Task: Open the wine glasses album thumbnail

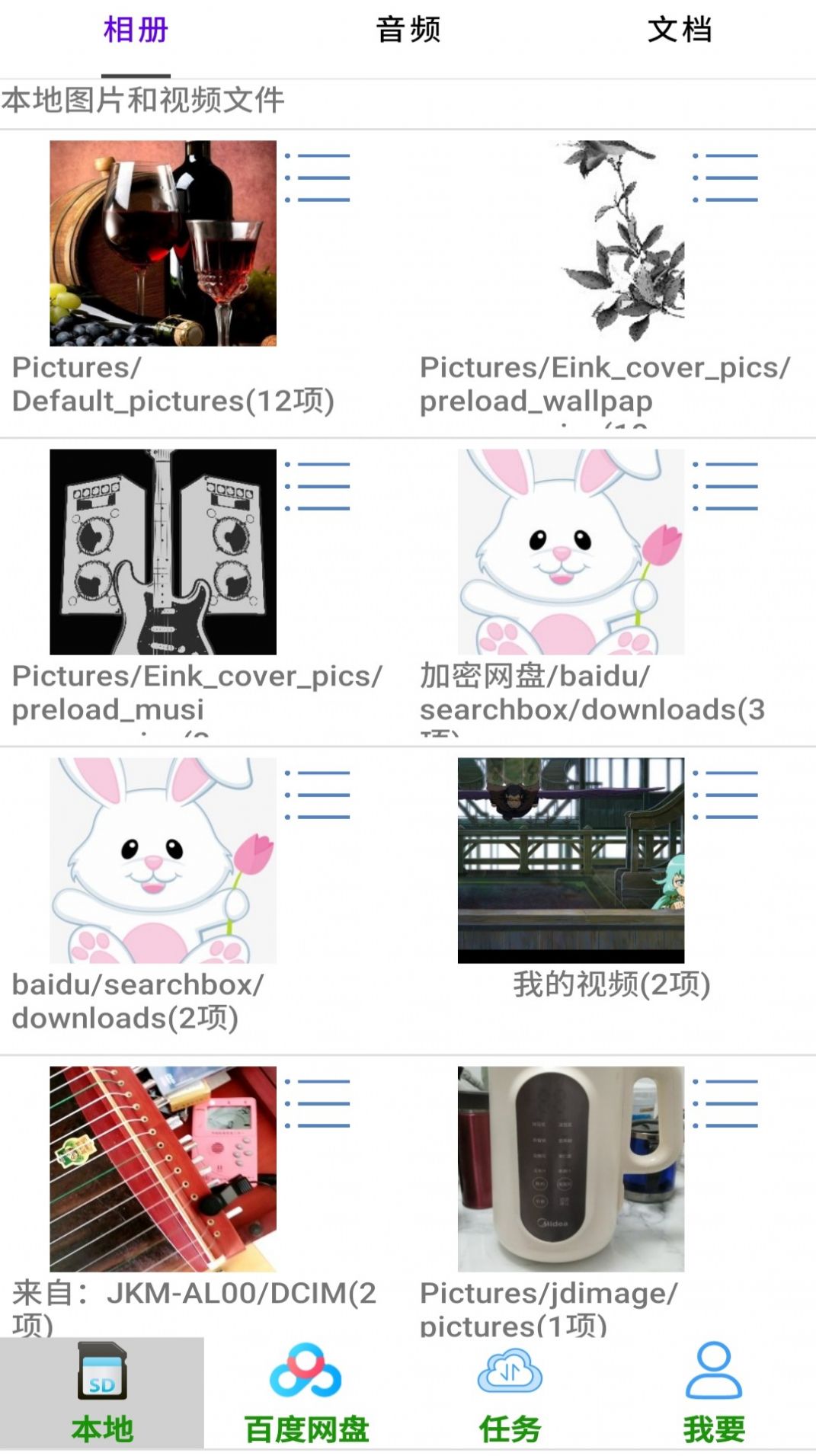Action: pos(163,244)
